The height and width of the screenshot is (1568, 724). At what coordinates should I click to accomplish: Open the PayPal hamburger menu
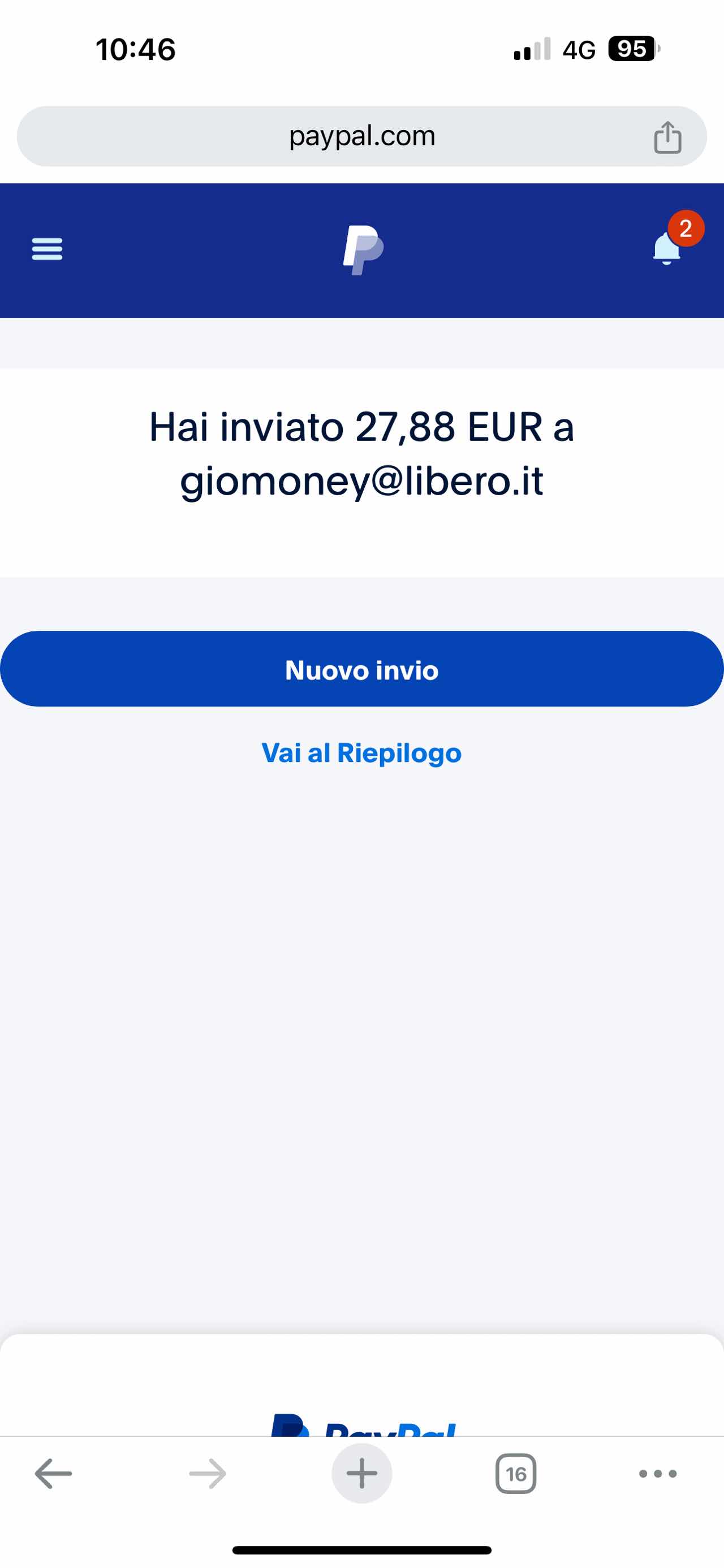pyautogui.click(x=47, y=249)
